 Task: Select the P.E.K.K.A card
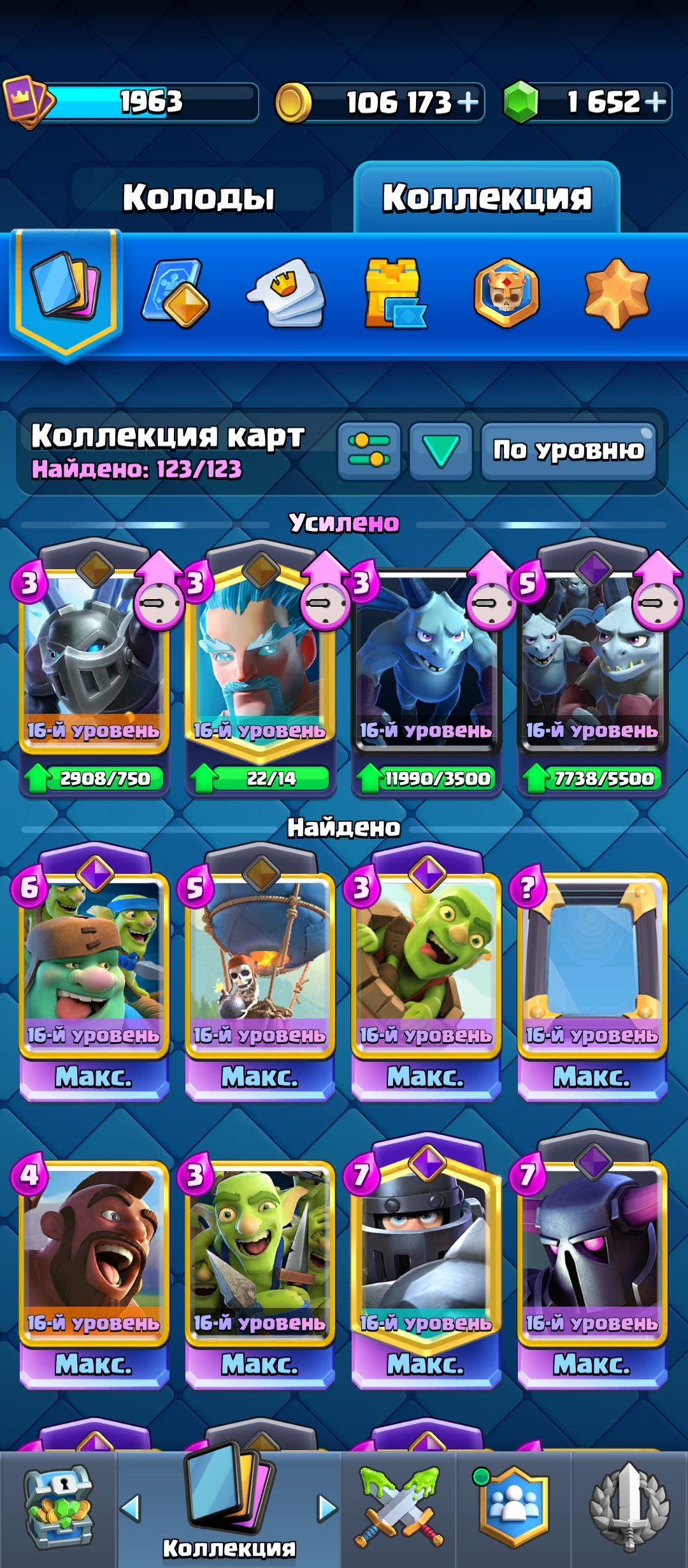(592, 1261)
